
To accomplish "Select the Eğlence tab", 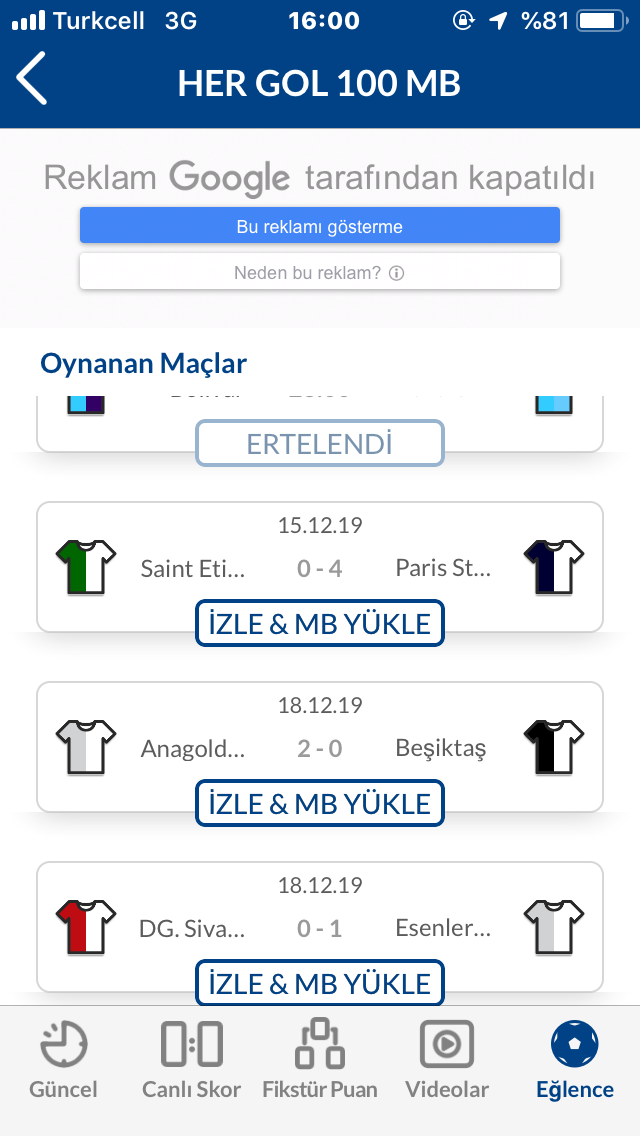I will point(575,1058).
